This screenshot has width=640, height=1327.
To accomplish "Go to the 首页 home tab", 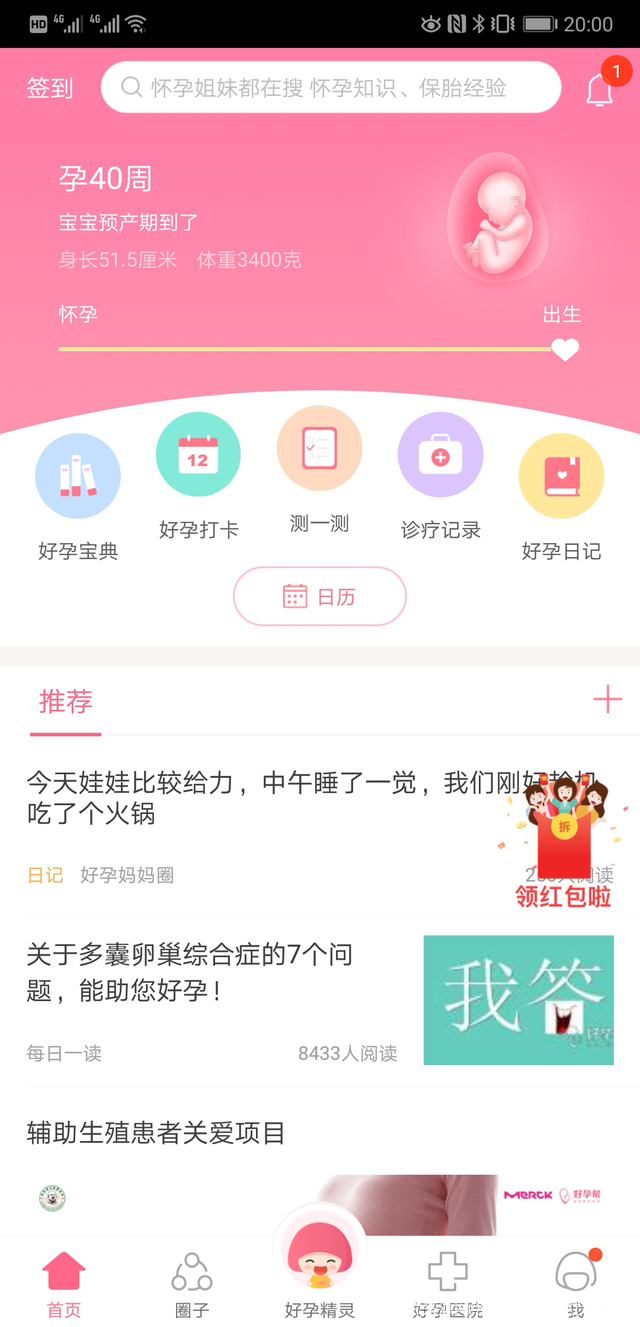I will (64, 1285).
